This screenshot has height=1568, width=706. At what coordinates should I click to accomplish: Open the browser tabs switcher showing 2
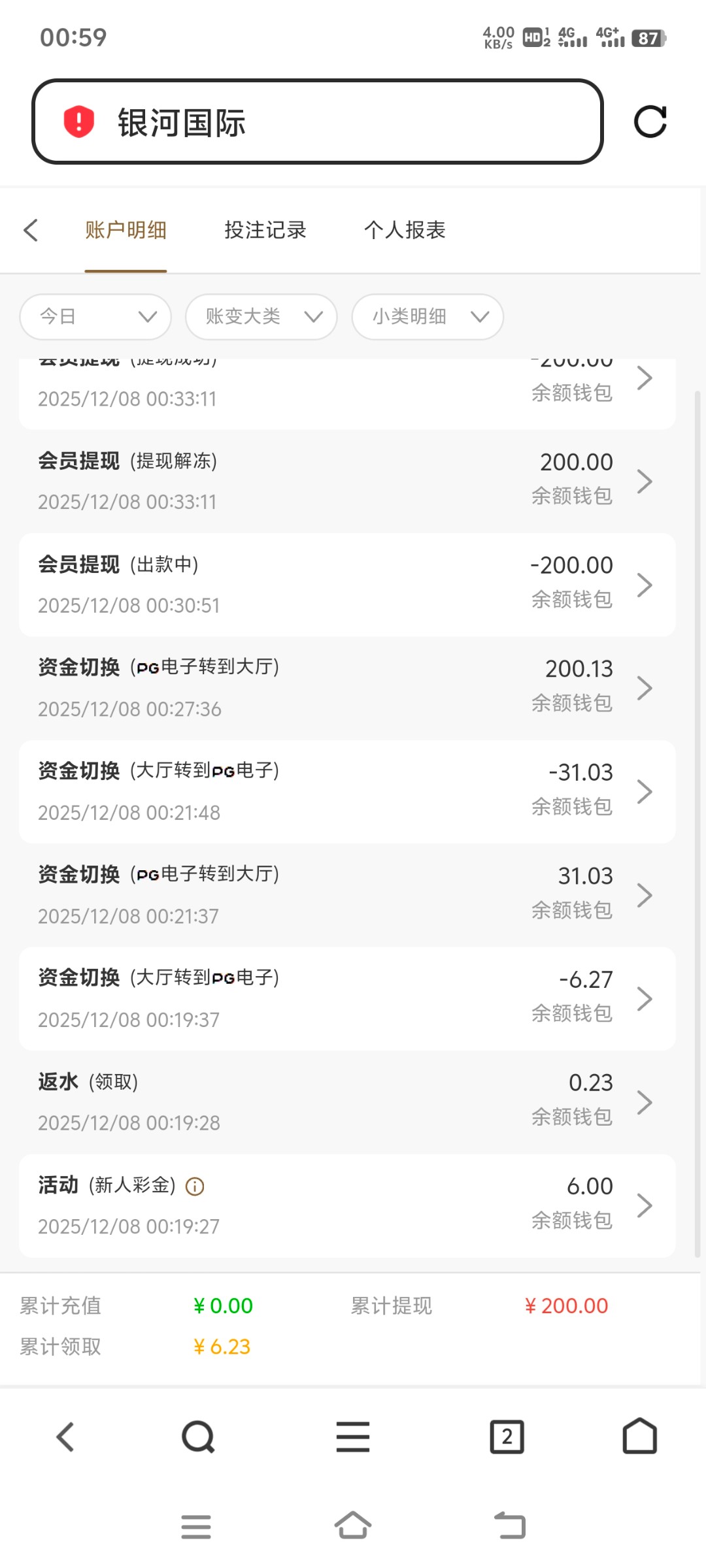[507, 1437]
